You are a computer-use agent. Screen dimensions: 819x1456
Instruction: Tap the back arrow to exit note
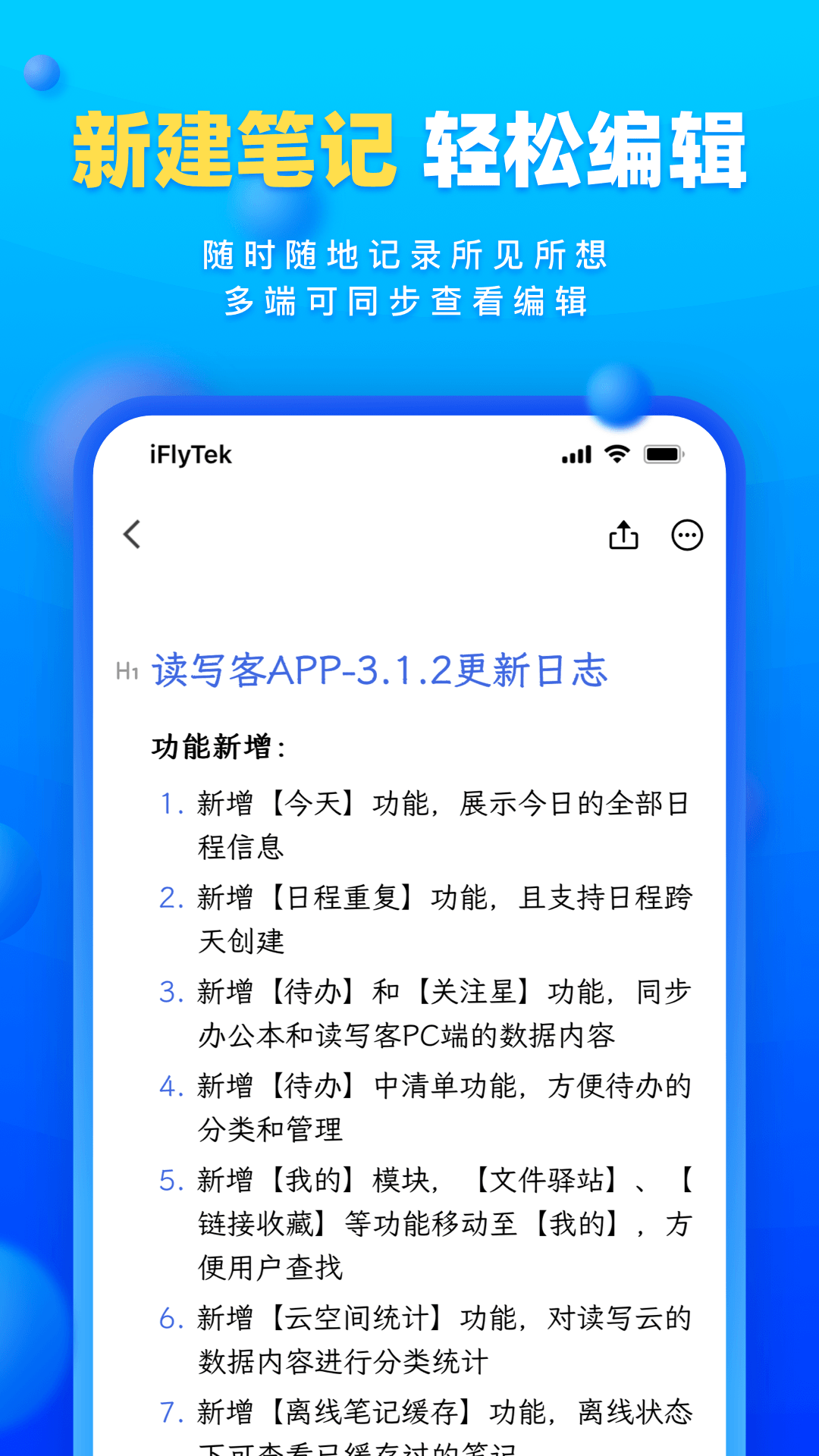(132, 535)
